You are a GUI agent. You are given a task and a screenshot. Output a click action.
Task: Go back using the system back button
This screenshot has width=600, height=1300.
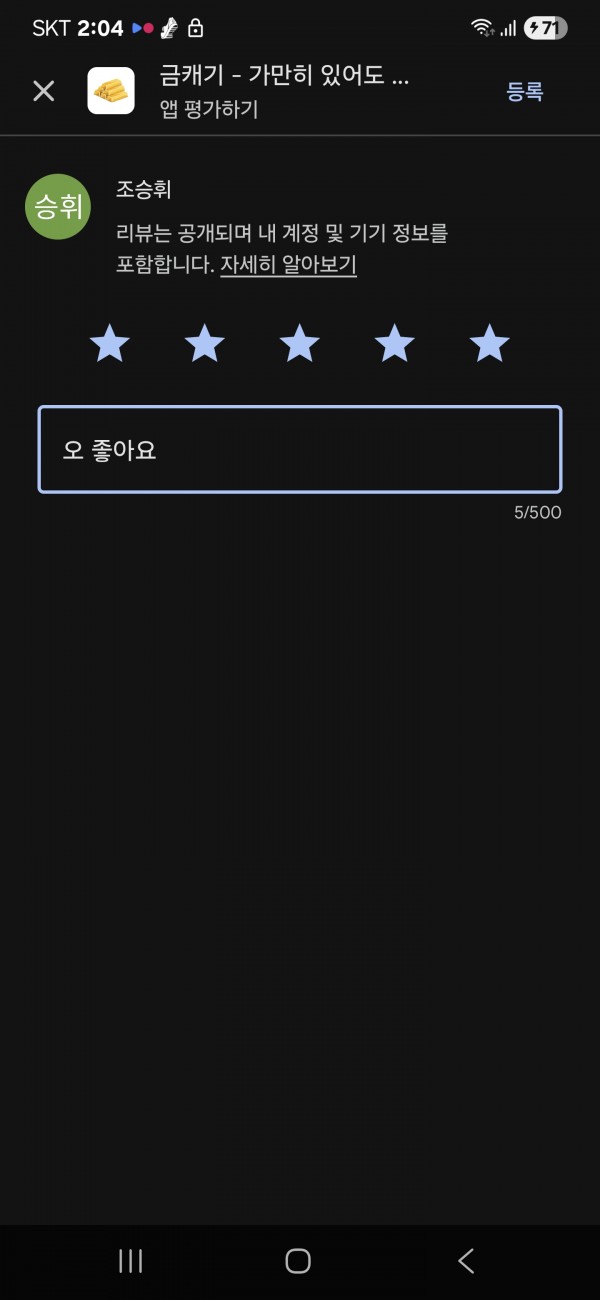466,1261
